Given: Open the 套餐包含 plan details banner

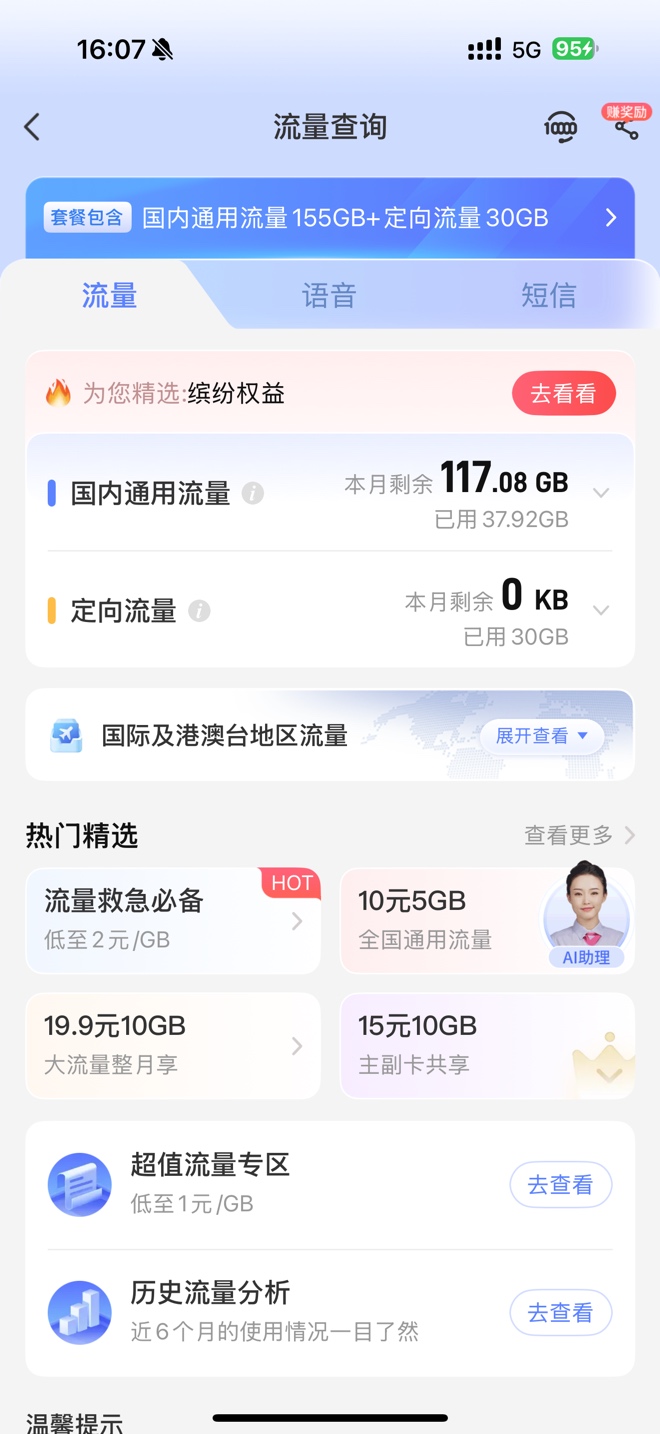Looking at the screenshot, I should (330, 218).
